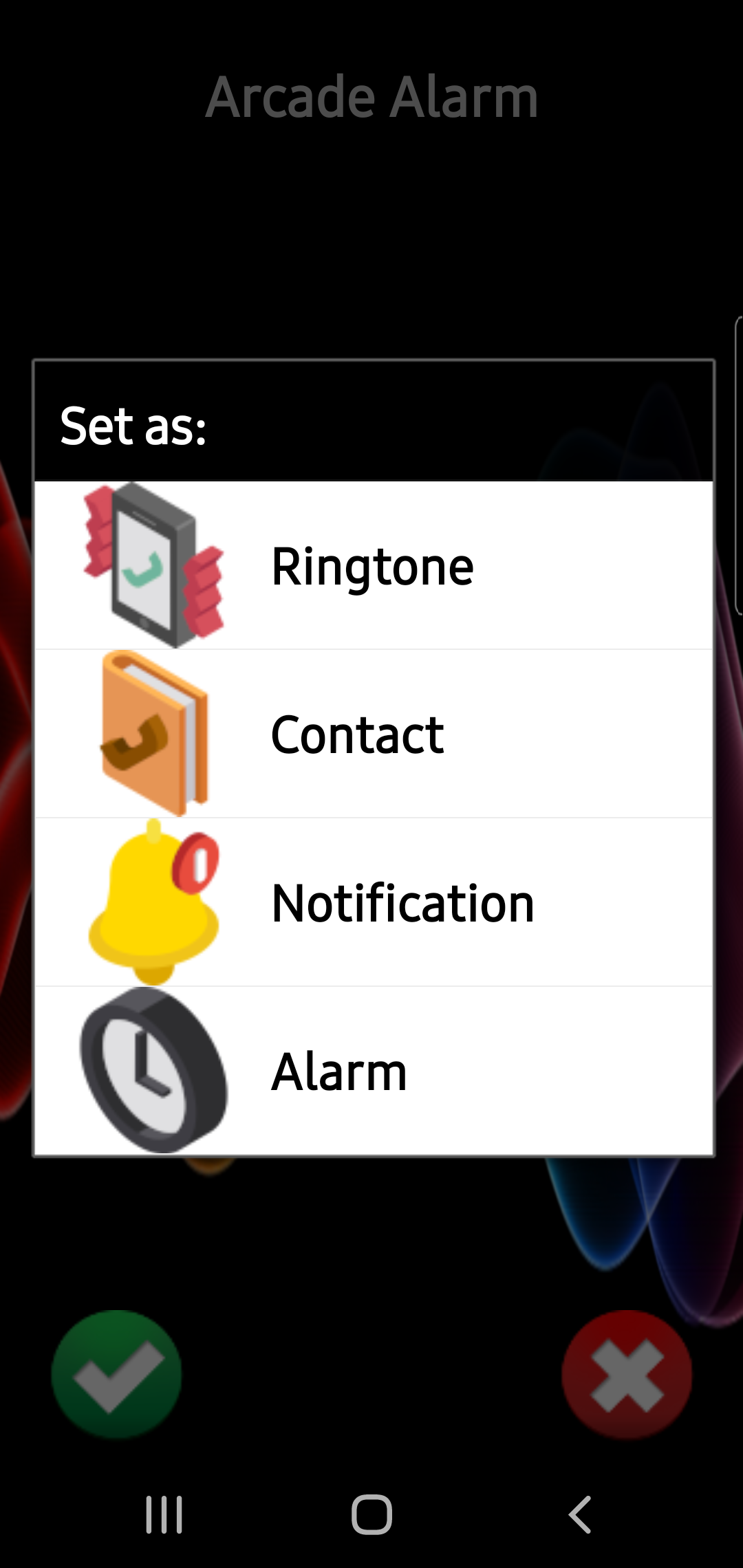Tap the red X cancel button
The width and height of the screenshot is (743, 1568).
point(627,1374)
